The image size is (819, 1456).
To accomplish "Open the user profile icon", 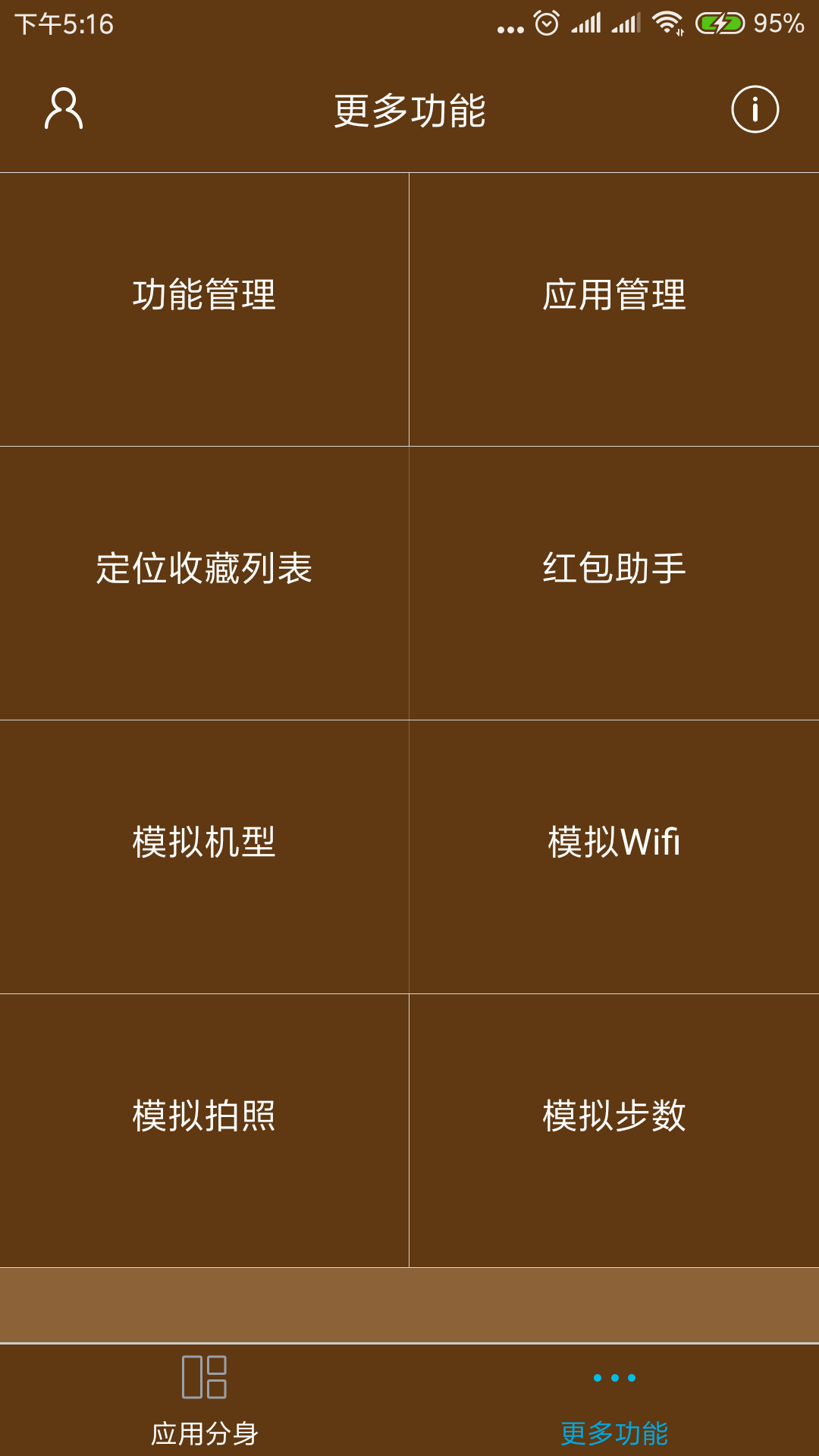I will [64, 109].
